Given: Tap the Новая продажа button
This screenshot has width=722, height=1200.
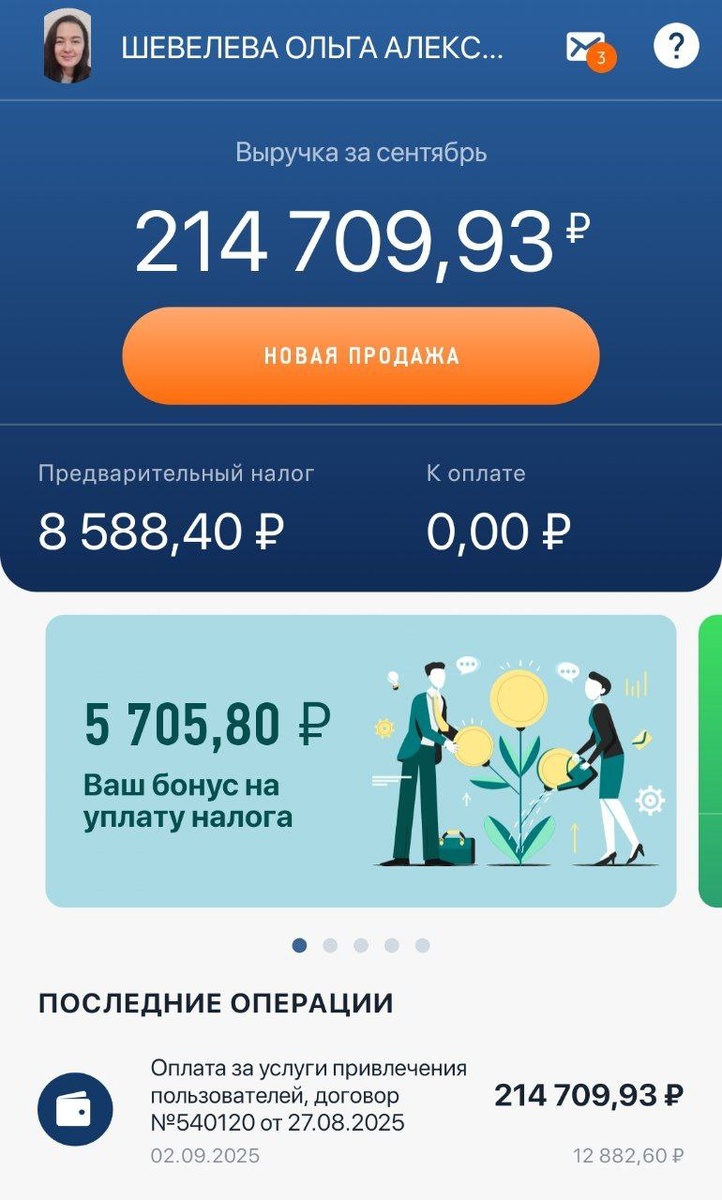Looking at the screenshot, I should [361, 356].
